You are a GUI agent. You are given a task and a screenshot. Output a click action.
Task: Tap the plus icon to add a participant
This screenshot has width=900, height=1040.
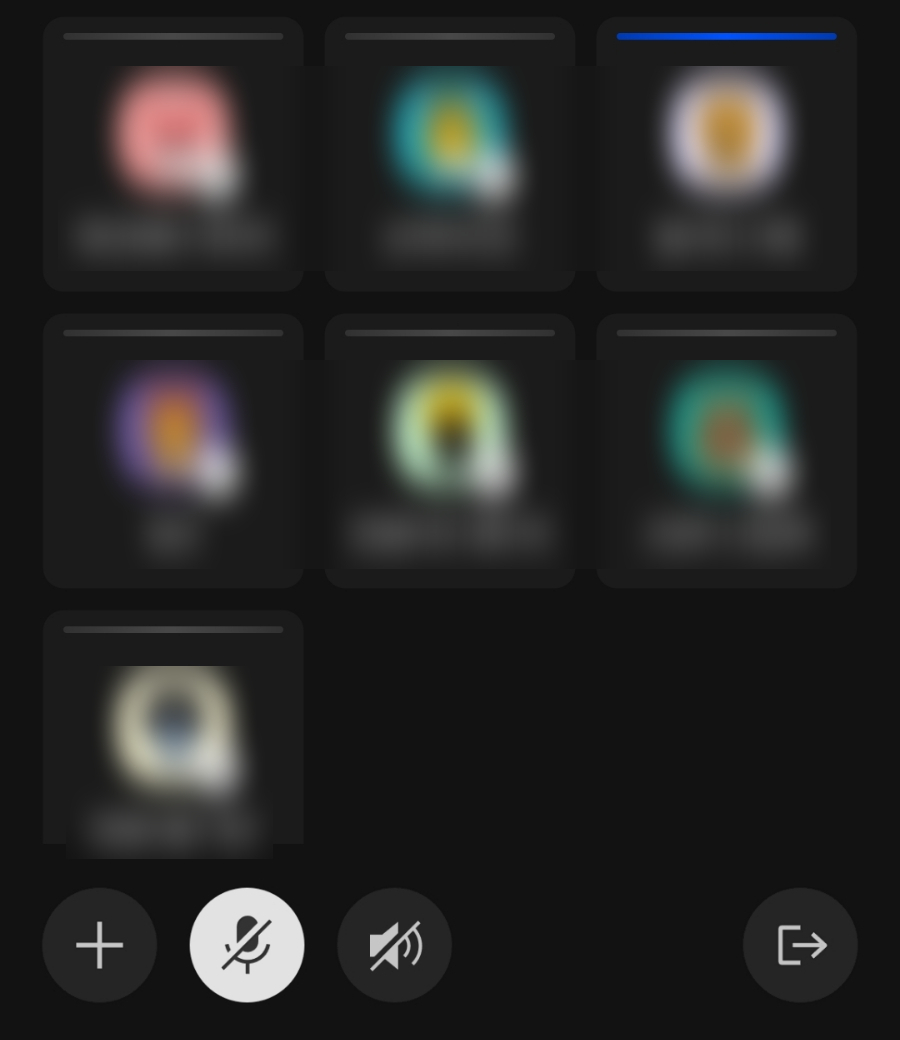click(x=99, y=944)
